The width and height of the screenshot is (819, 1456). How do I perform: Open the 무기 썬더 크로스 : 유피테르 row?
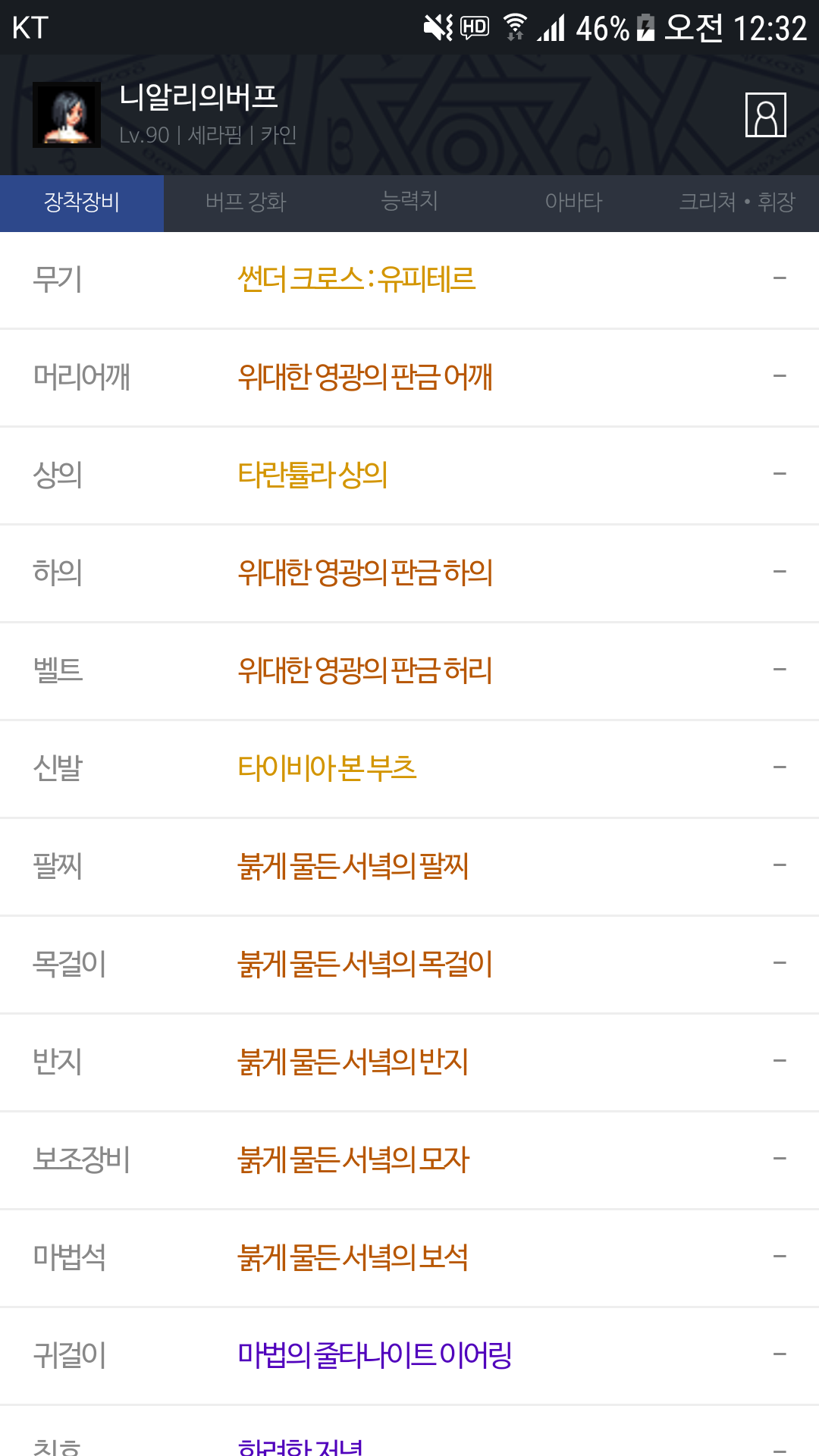point(409,280)
